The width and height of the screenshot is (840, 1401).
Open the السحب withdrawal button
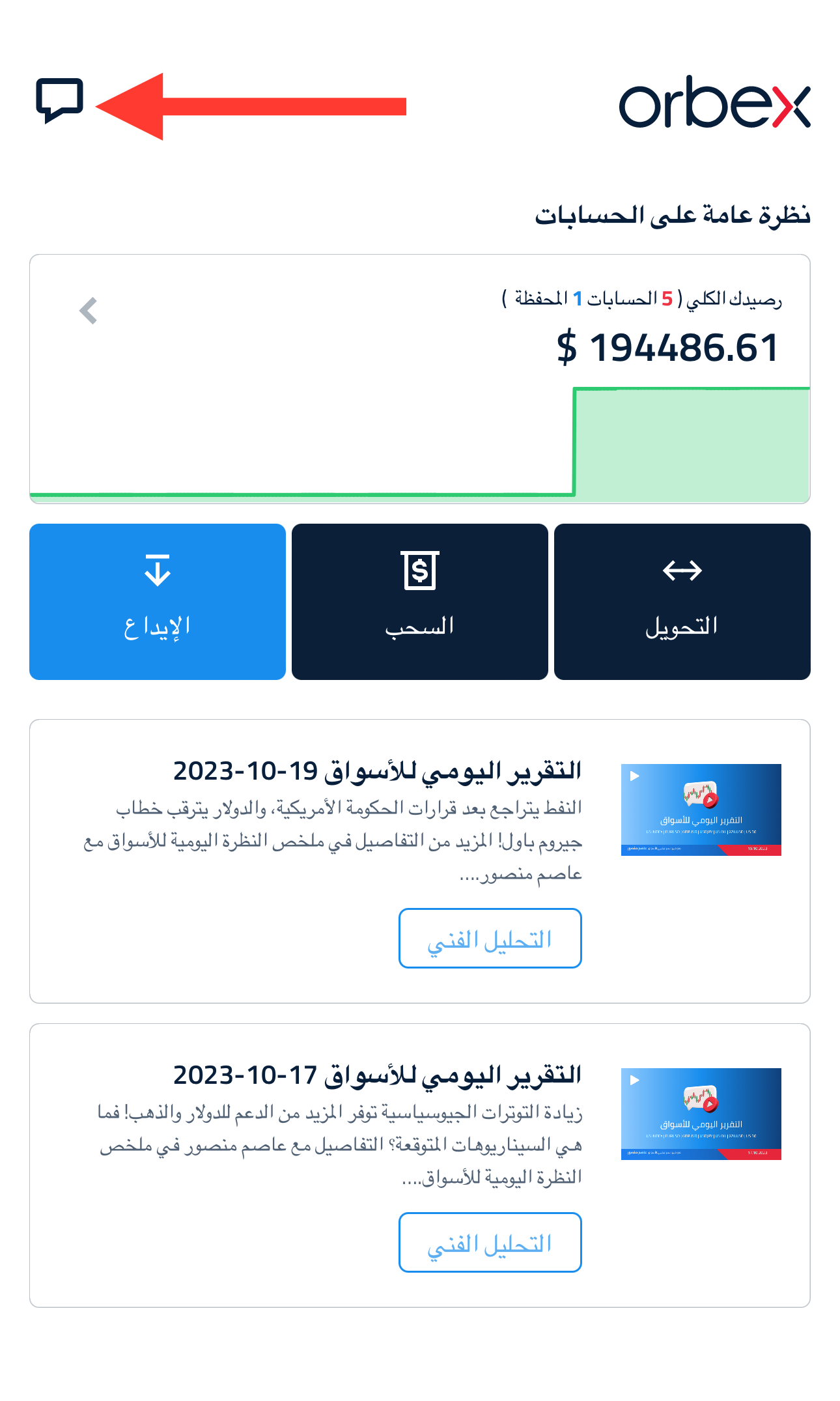420,602
